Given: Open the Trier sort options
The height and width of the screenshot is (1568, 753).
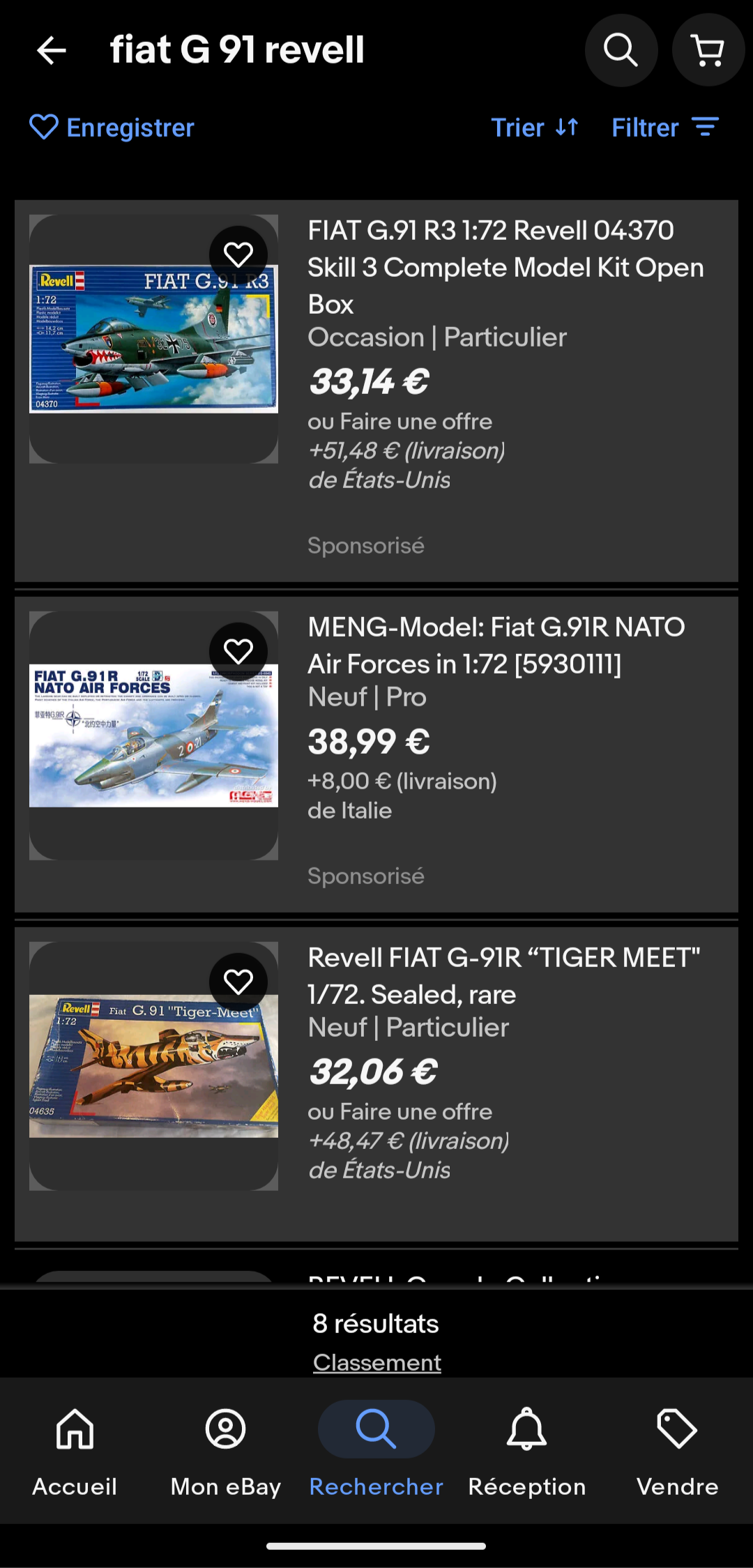Looking at the screenshot, I should [535, 128].
